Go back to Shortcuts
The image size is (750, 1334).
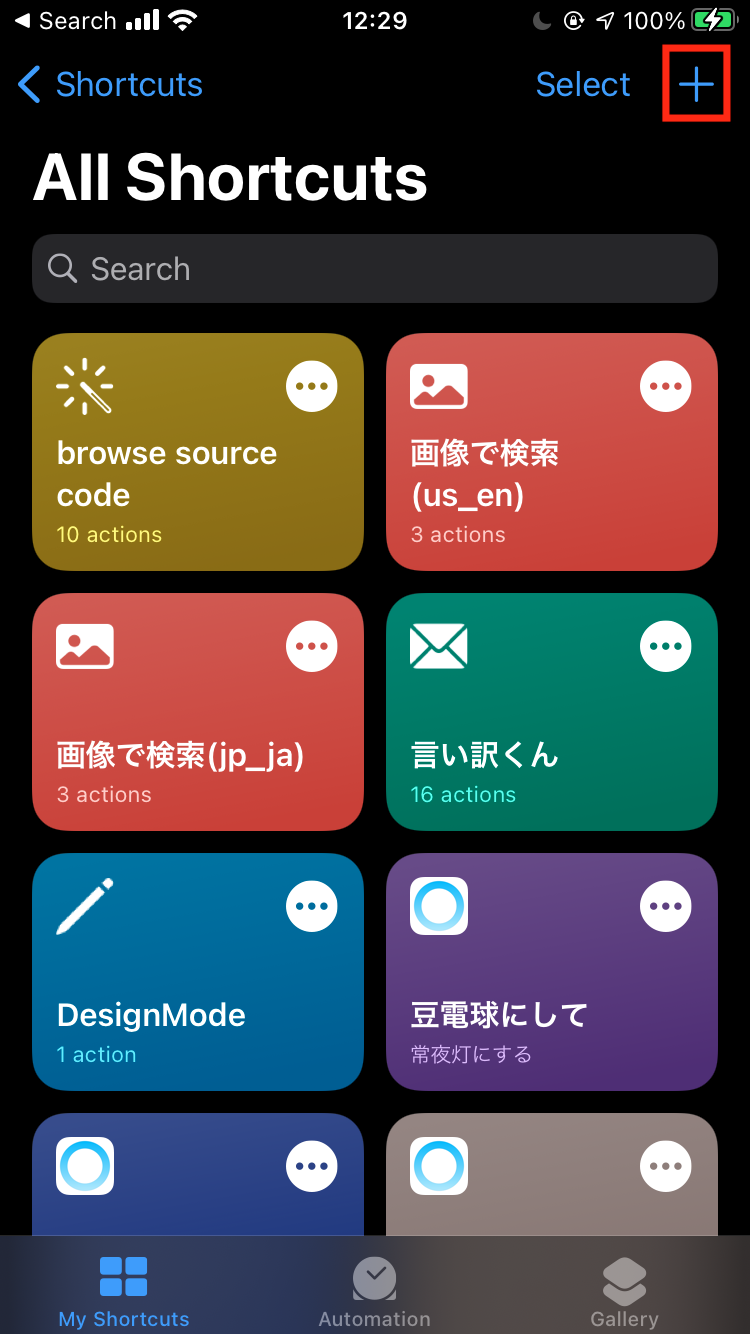pyautogui.click(x=110, y=85)
